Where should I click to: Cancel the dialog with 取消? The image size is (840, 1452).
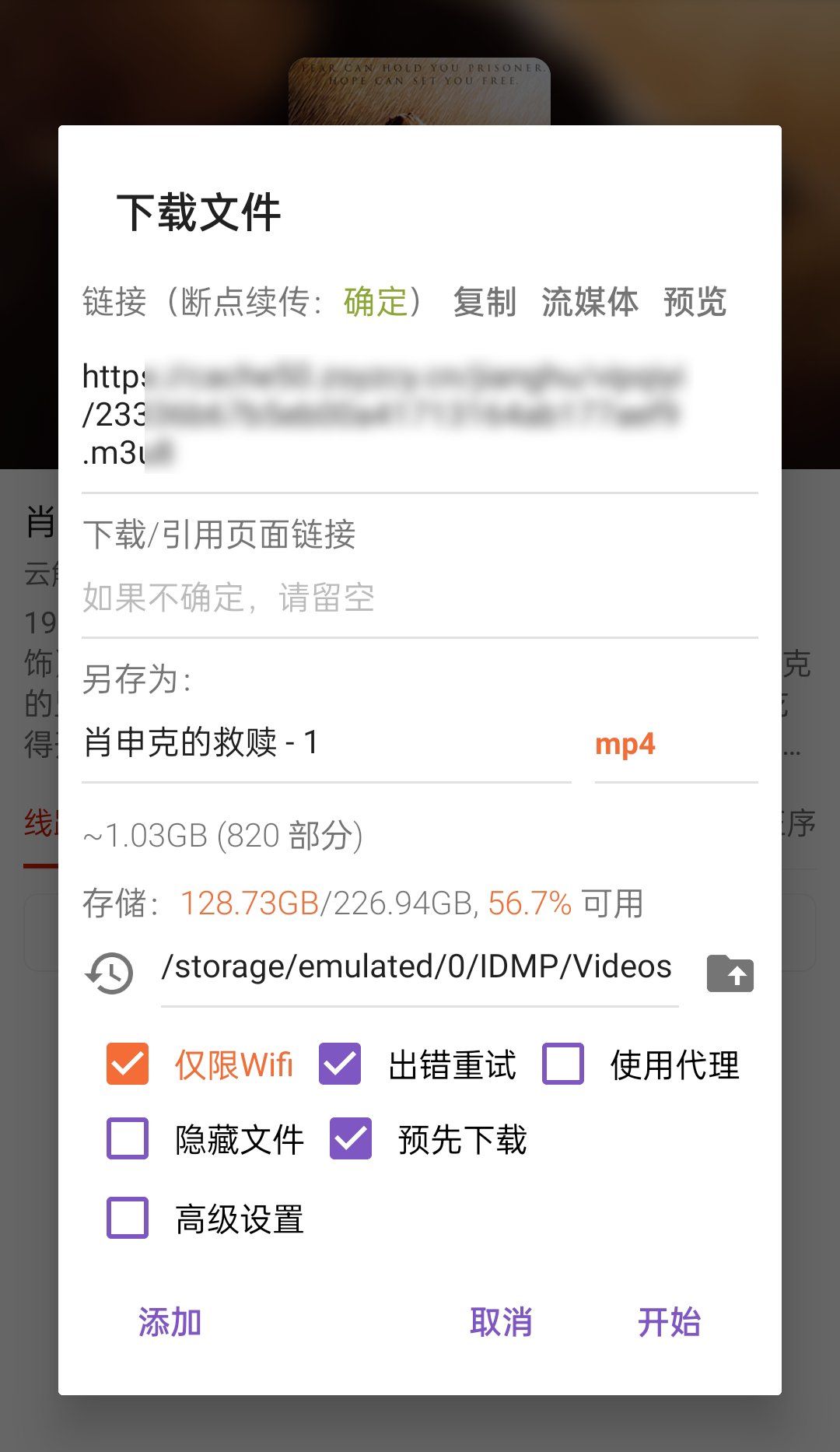pyautogui.click(x=501, y=1322)
